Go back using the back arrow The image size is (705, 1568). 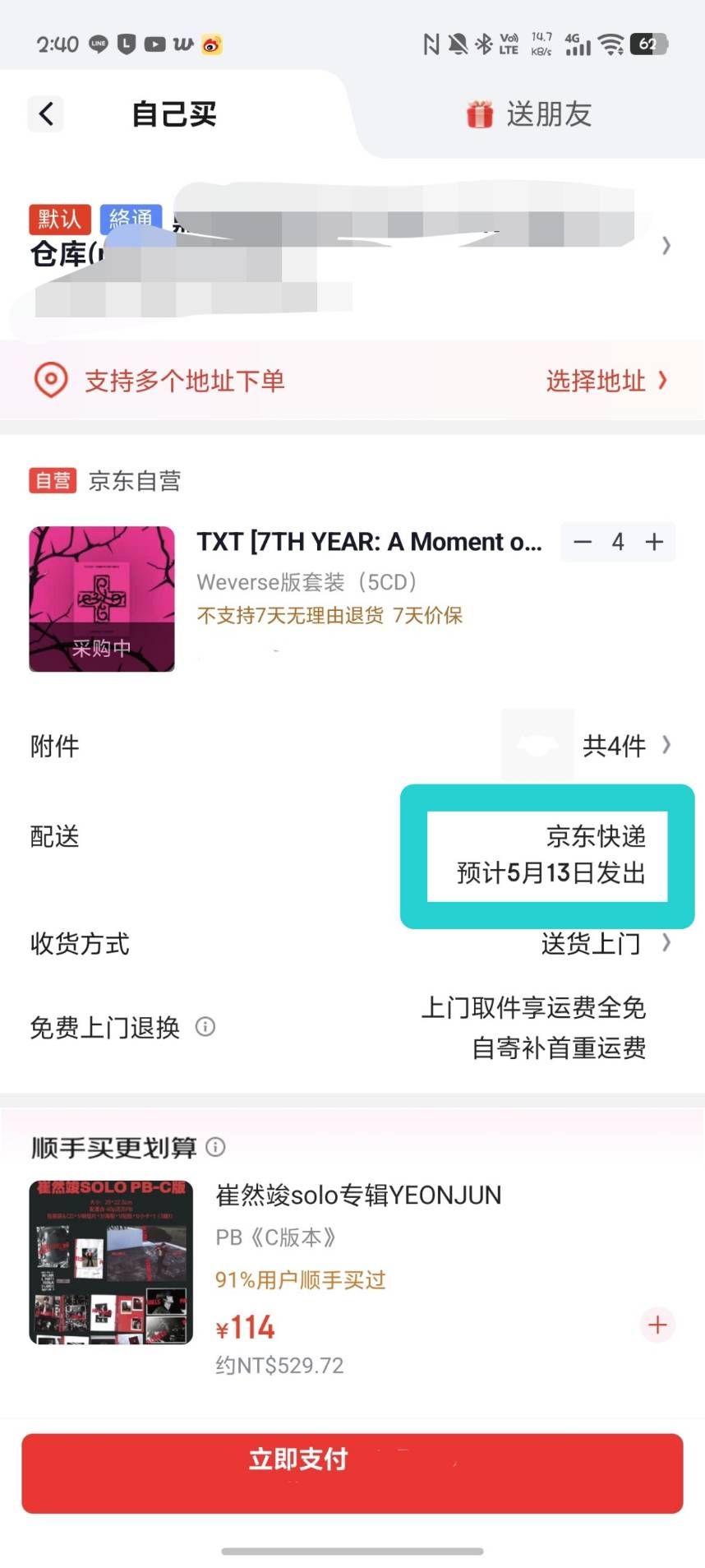46,113
